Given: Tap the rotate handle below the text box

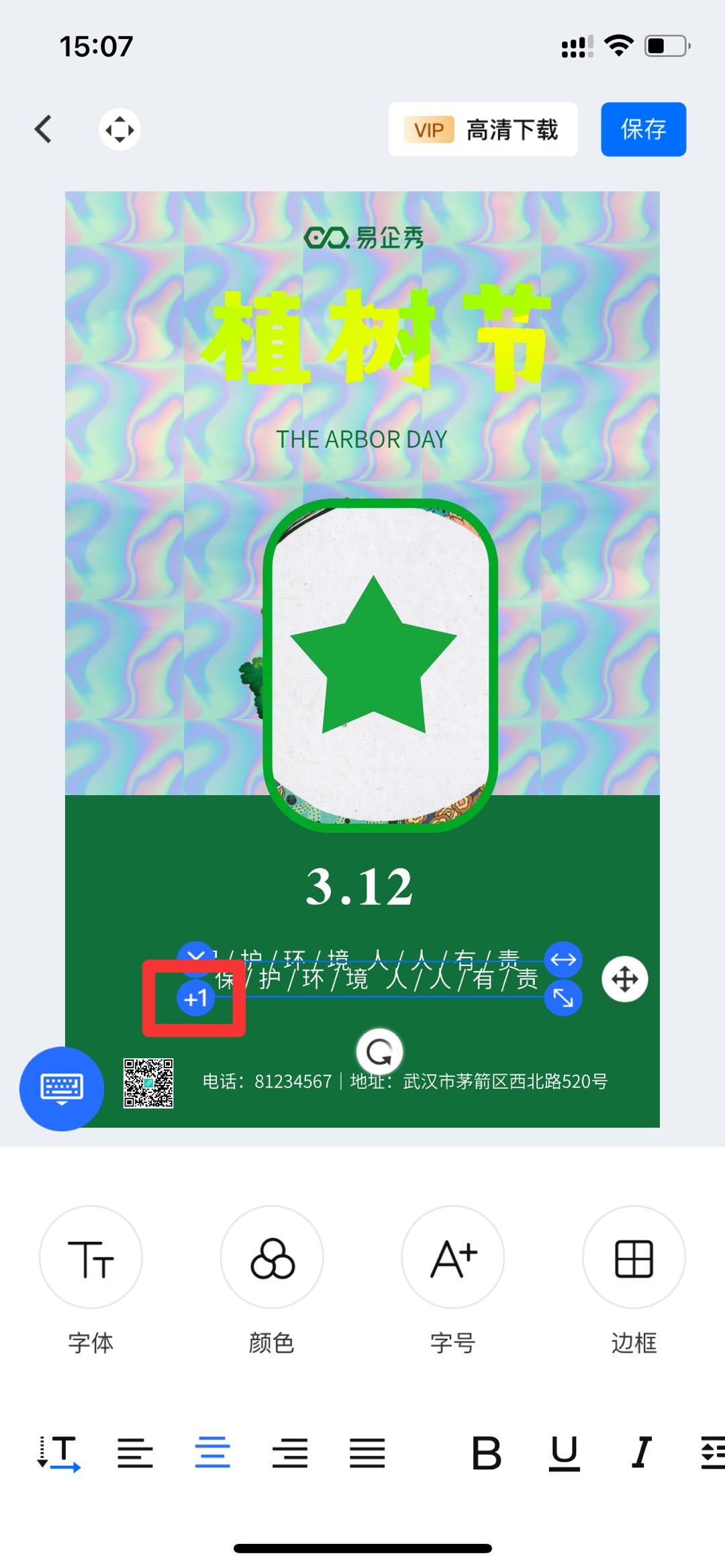Looking at the screenshot, I should coord(379,1052).
